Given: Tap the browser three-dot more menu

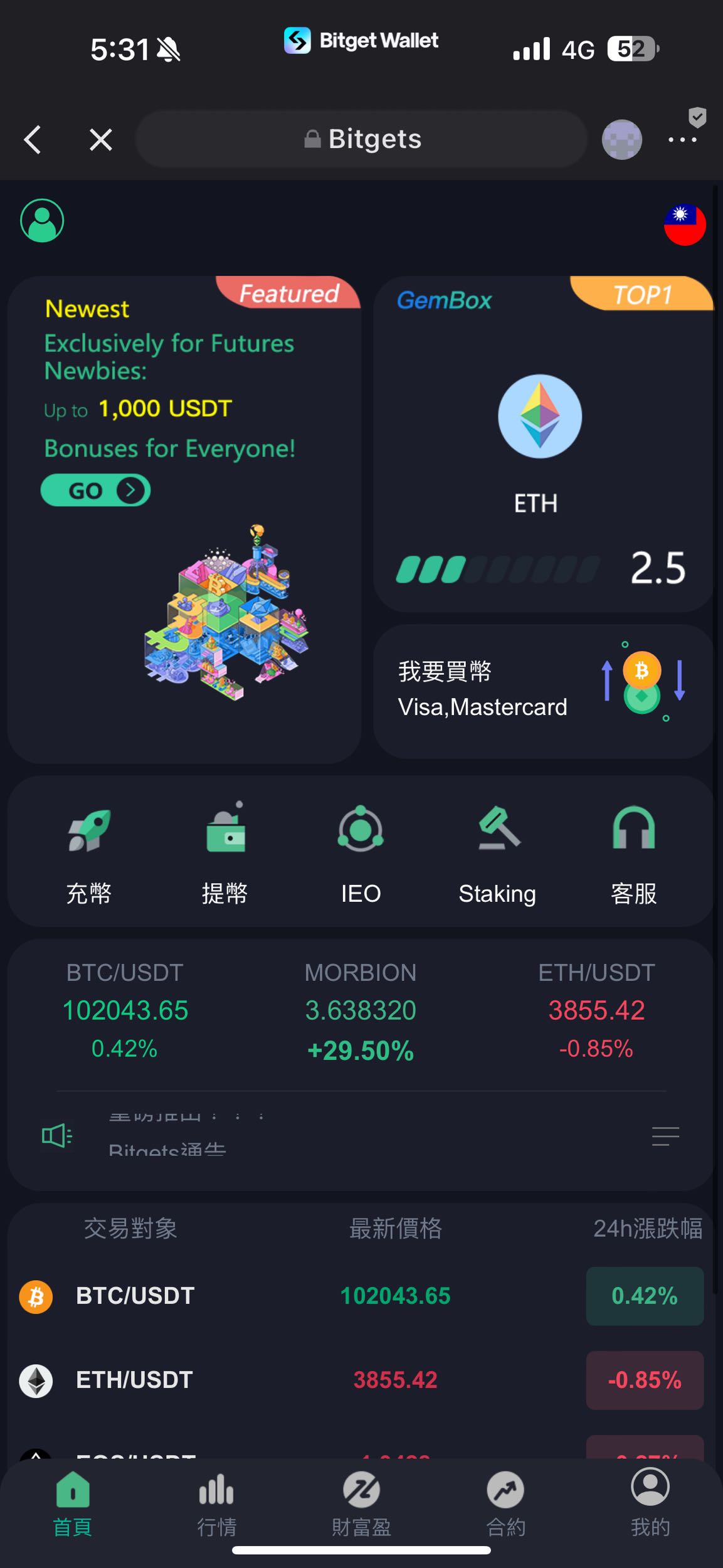Looking at the screenshot, I should tap(681, 139).
